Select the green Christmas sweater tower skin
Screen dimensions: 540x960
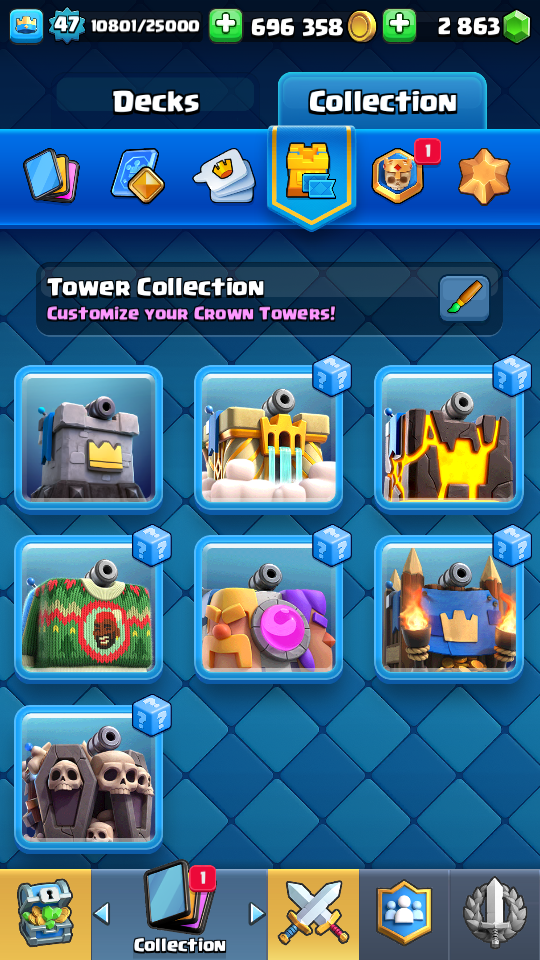click(x=88, y=609)
